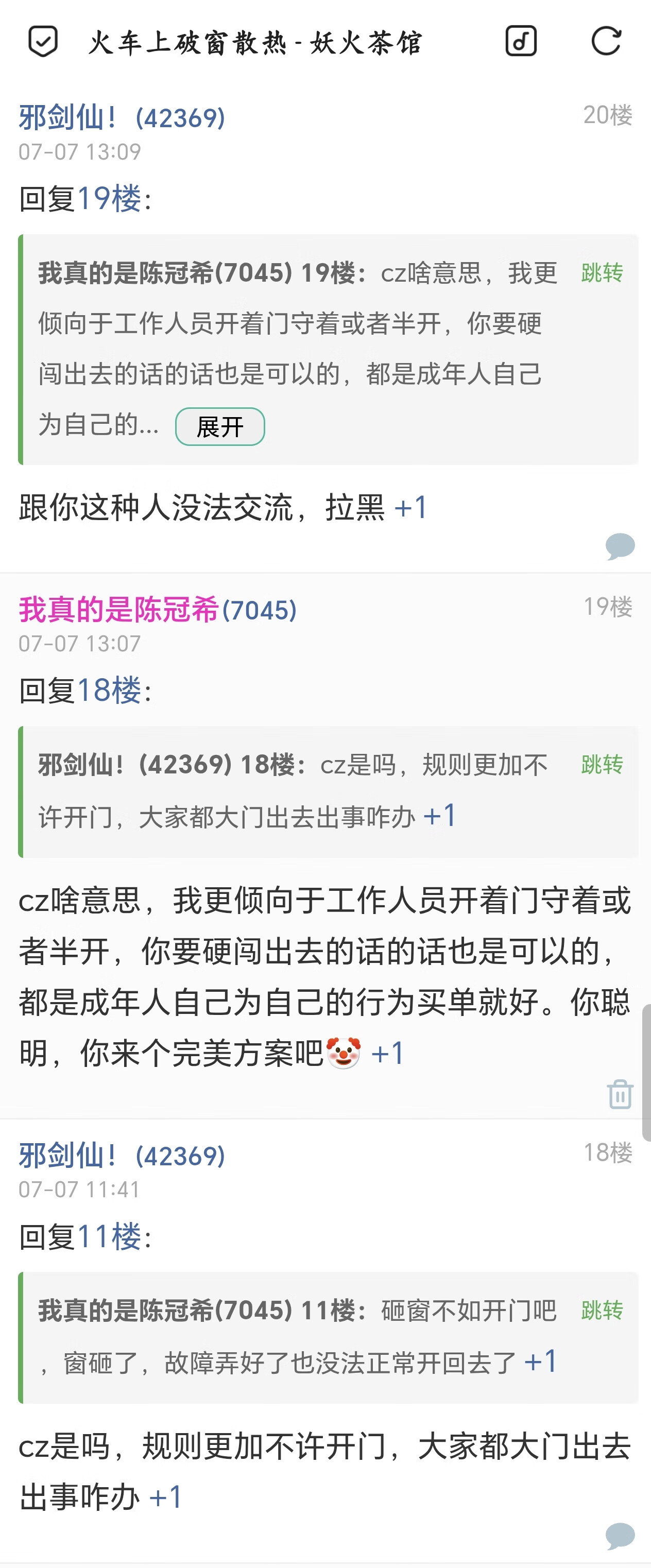
Task: Delete floor 19 post with trash icon
Action: (620, 1094)
